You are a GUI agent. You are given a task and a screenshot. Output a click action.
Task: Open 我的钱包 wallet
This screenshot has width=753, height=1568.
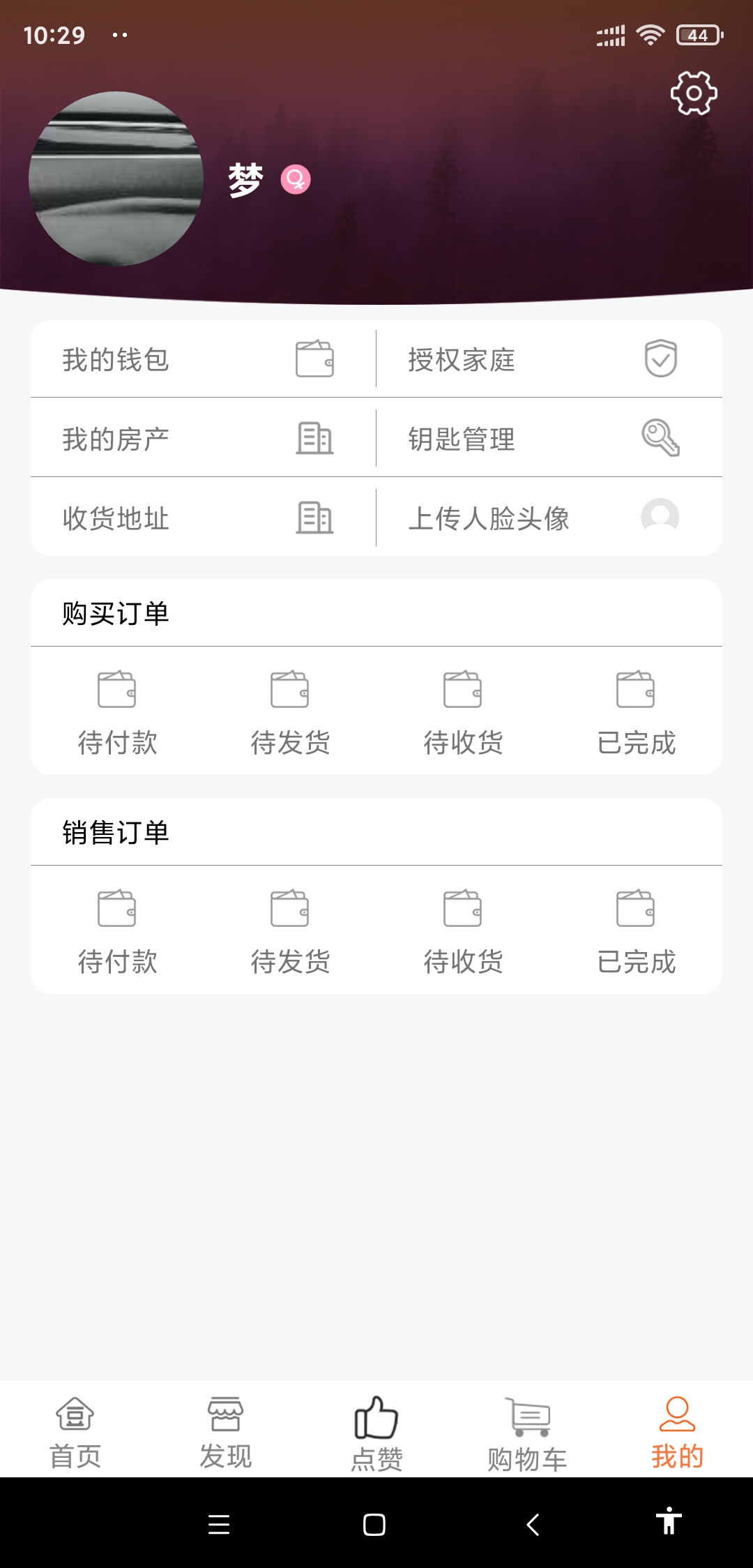point(202,359)
